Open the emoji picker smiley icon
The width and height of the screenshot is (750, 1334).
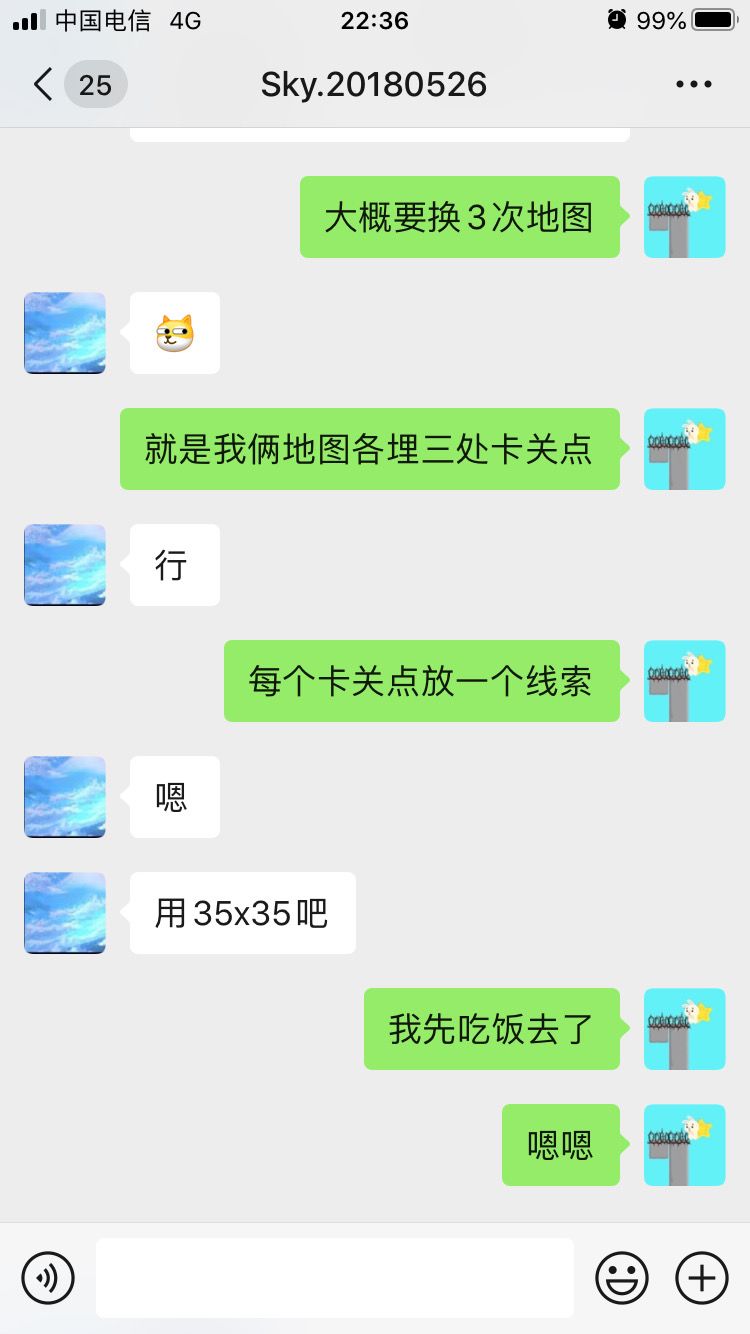point(620,1277)
